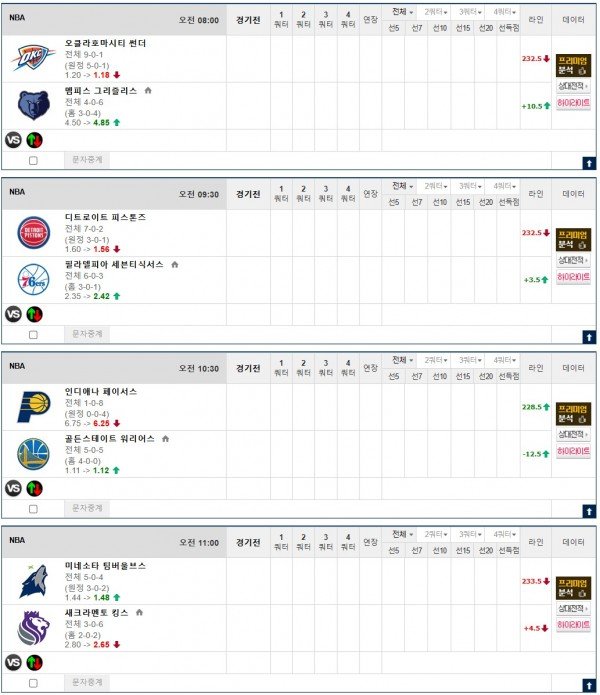Viewport: 600px width, 695px height.
Task: Open head-to-head record for the Timberwolves vs Kings game
Action: pyautogui.click(x=573, y=610)
